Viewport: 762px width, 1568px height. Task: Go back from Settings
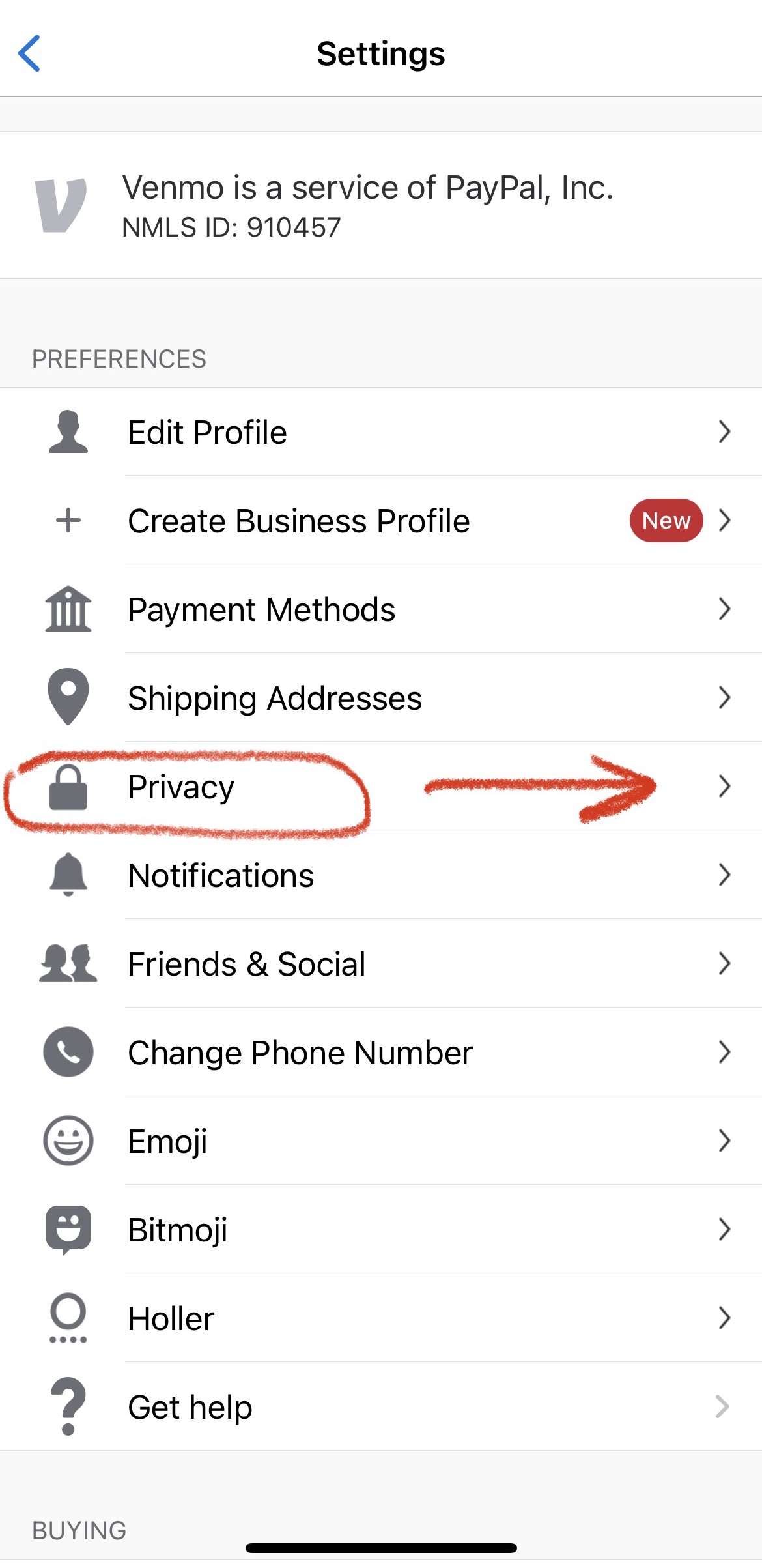[30, 53]
